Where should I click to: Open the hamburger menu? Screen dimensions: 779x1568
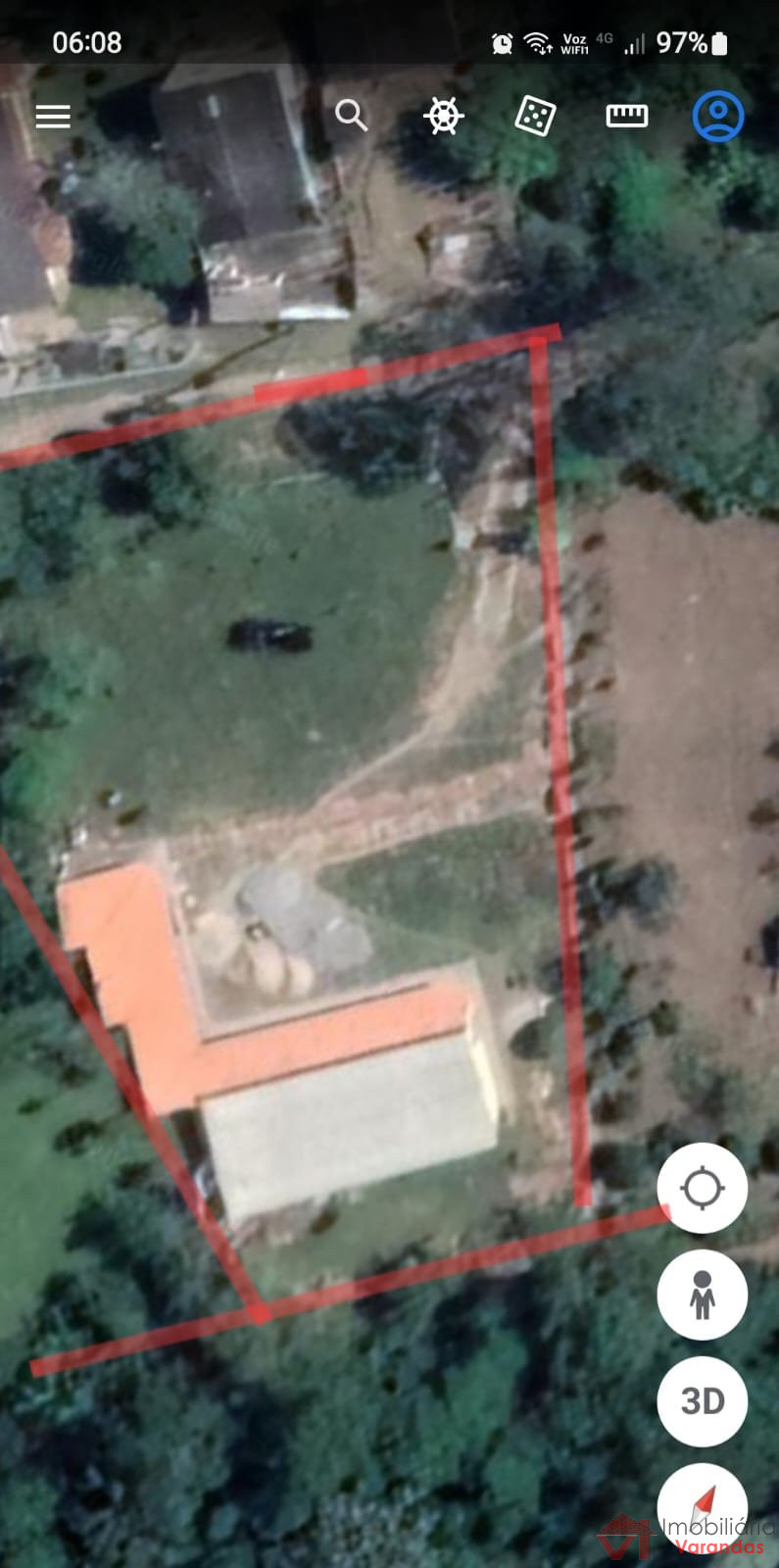pyautogui.click(x=53, y=117)
